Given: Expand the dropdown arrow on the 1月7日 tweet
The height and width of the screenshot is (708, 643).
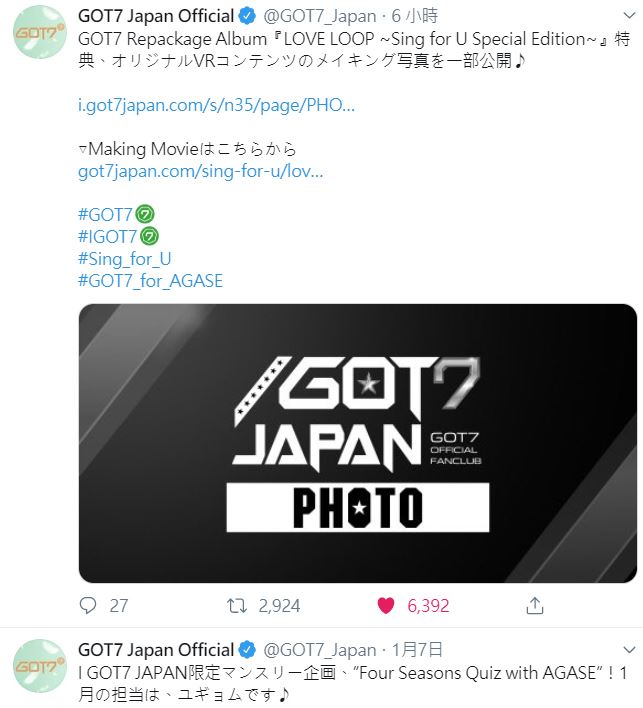Looking at the screenshot, I should (628, 649).
